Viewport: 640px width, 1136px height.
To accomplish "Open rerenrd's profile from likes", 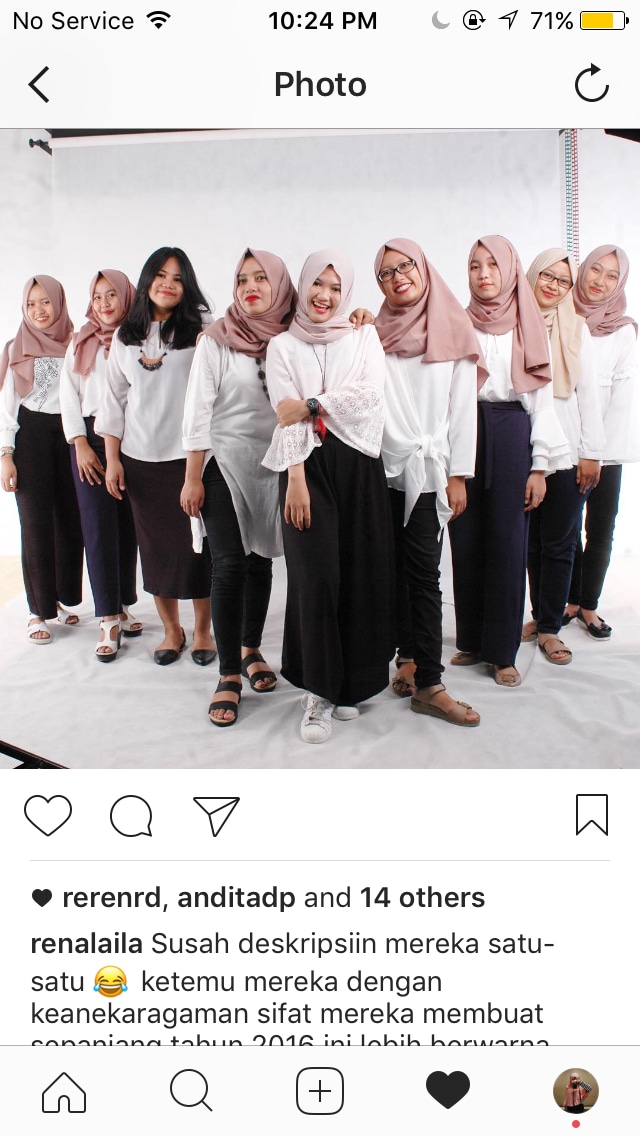I will click(x=111, y=898).
